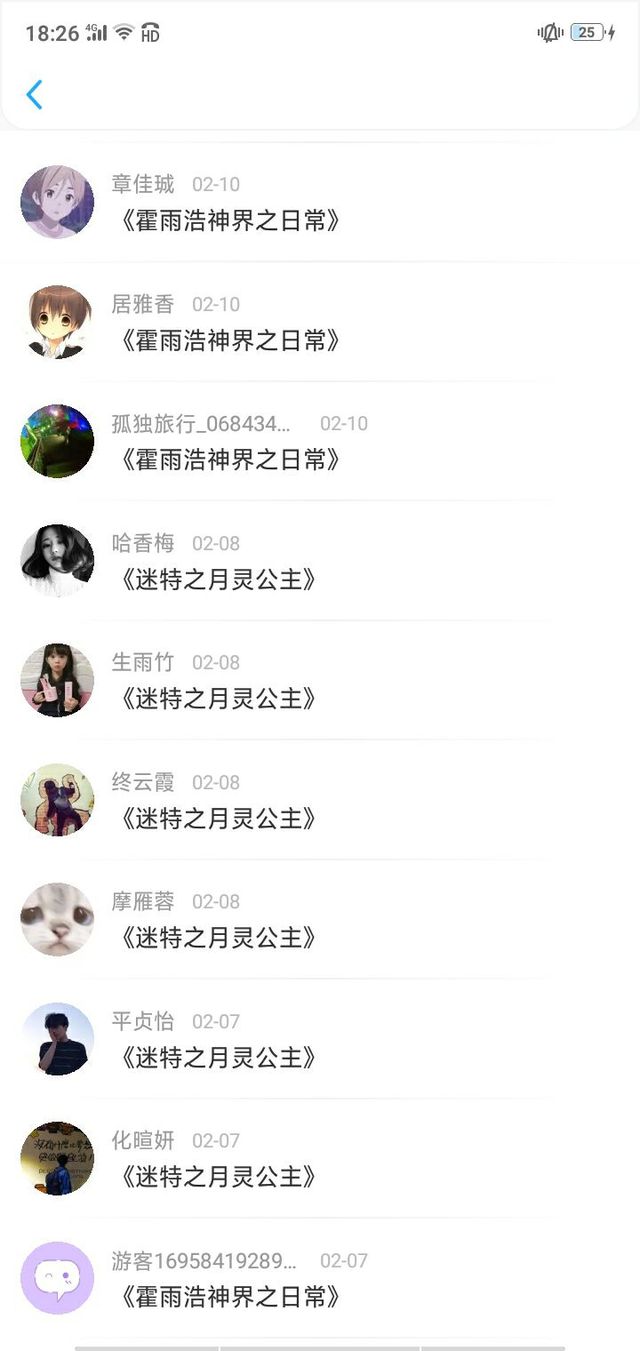The image size is (640, 1351).
Task: Open 化暄妍's entry
Action: pyautogui.click(x=320, y=1158)
